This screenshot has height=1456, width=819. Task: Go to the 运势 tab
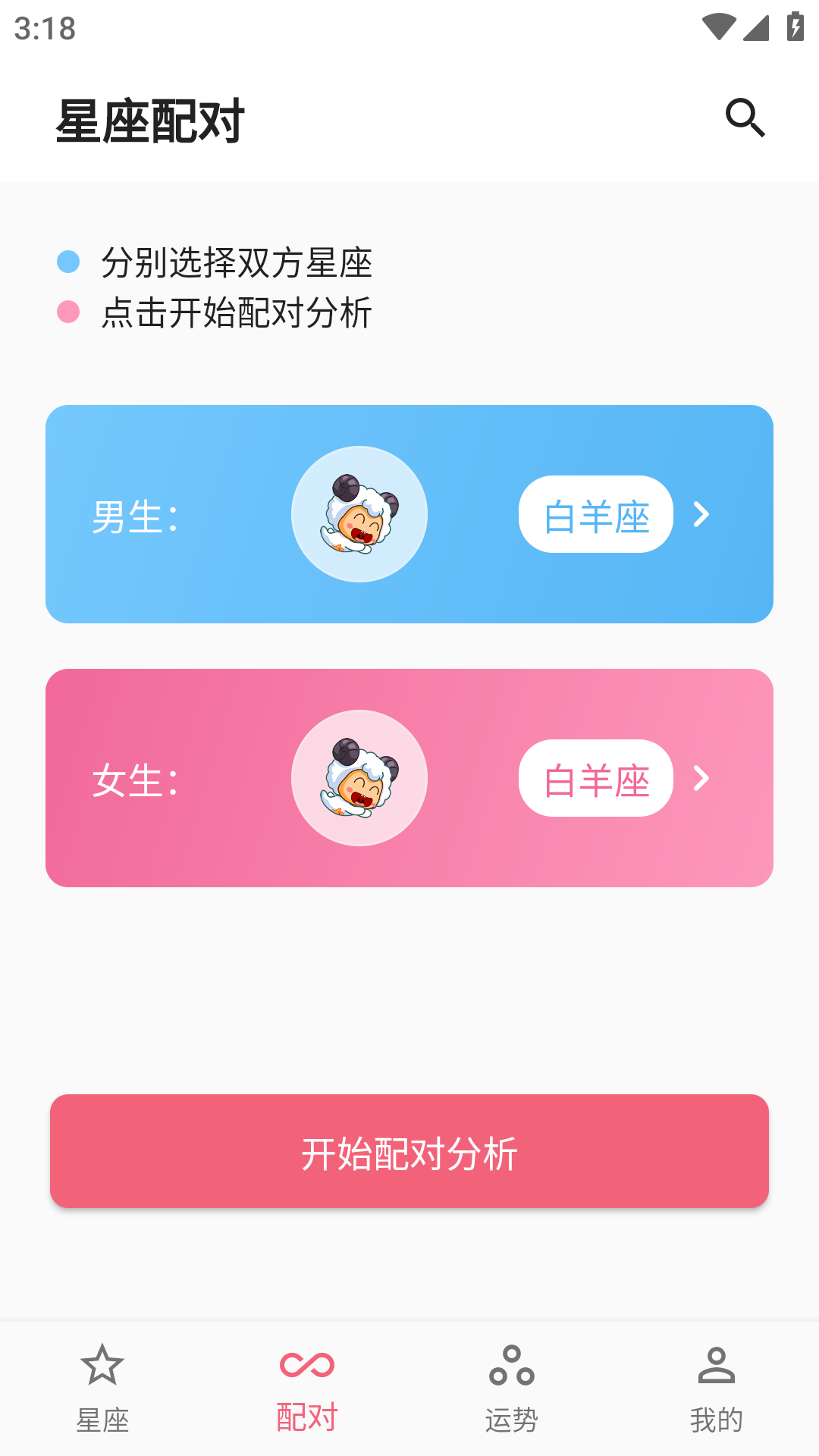[512, 1389]
